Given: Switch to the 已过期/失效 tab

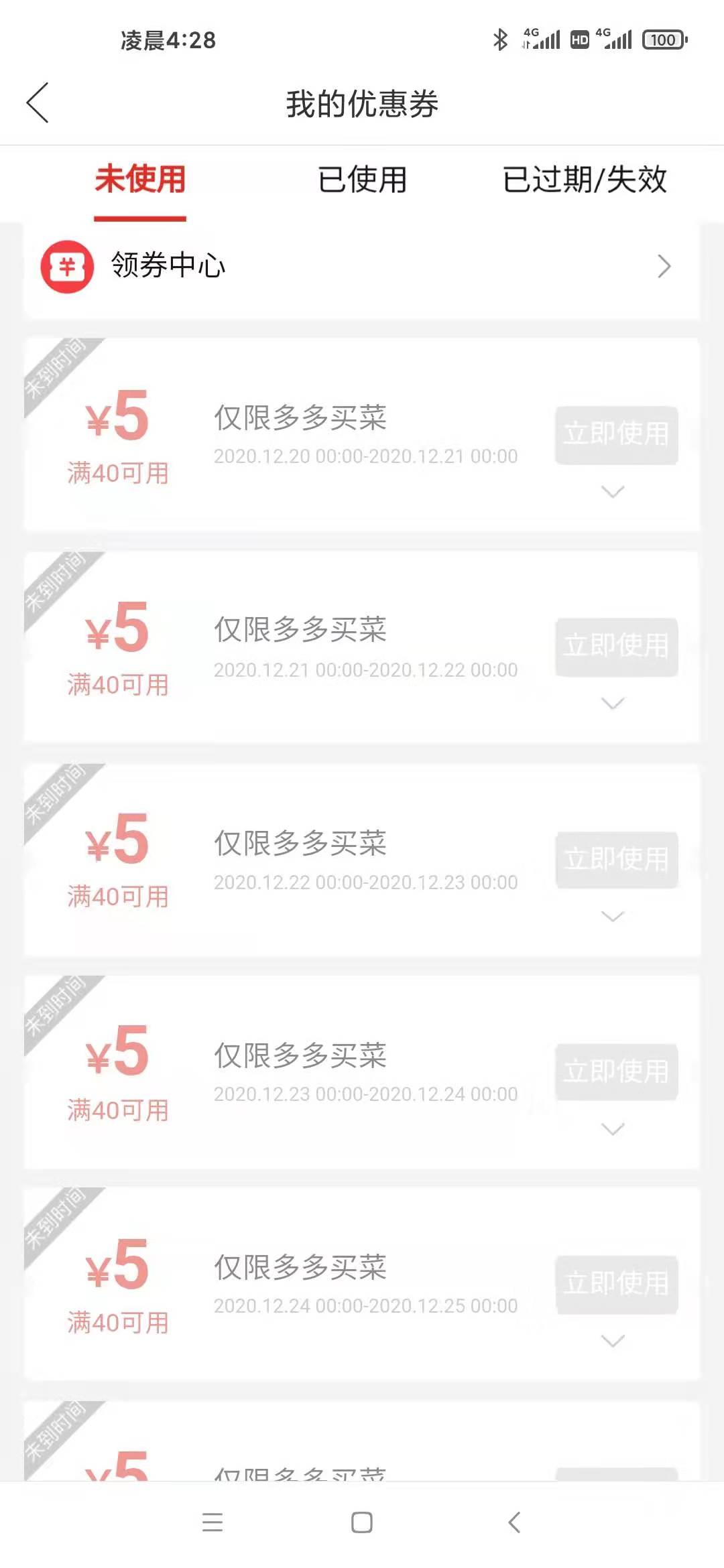Looking at the screenshot, I should 585,180.
